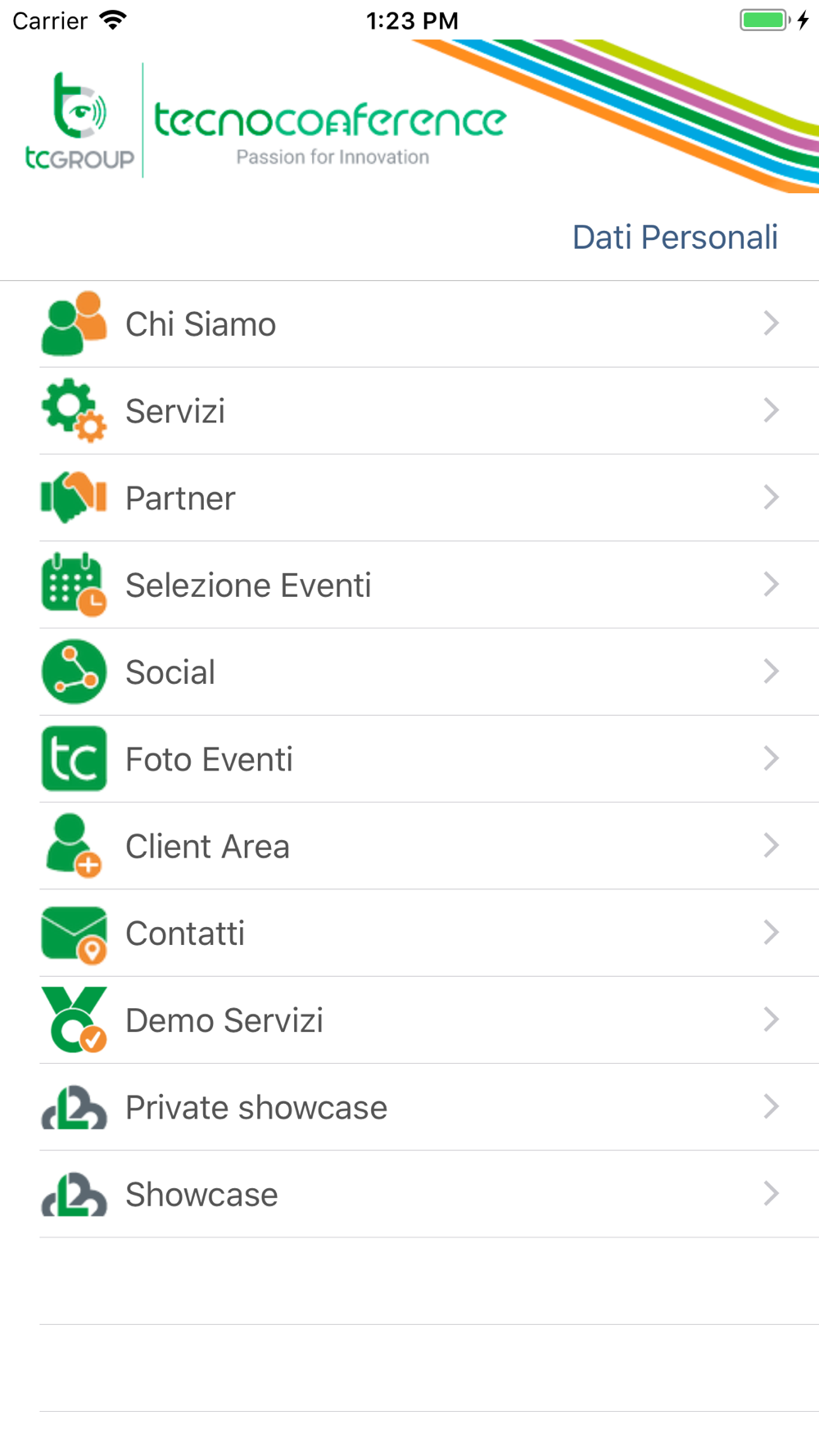This screenshot has width=819, height=1456.
Task: Enter the Client Area
Action: [409, 846]
